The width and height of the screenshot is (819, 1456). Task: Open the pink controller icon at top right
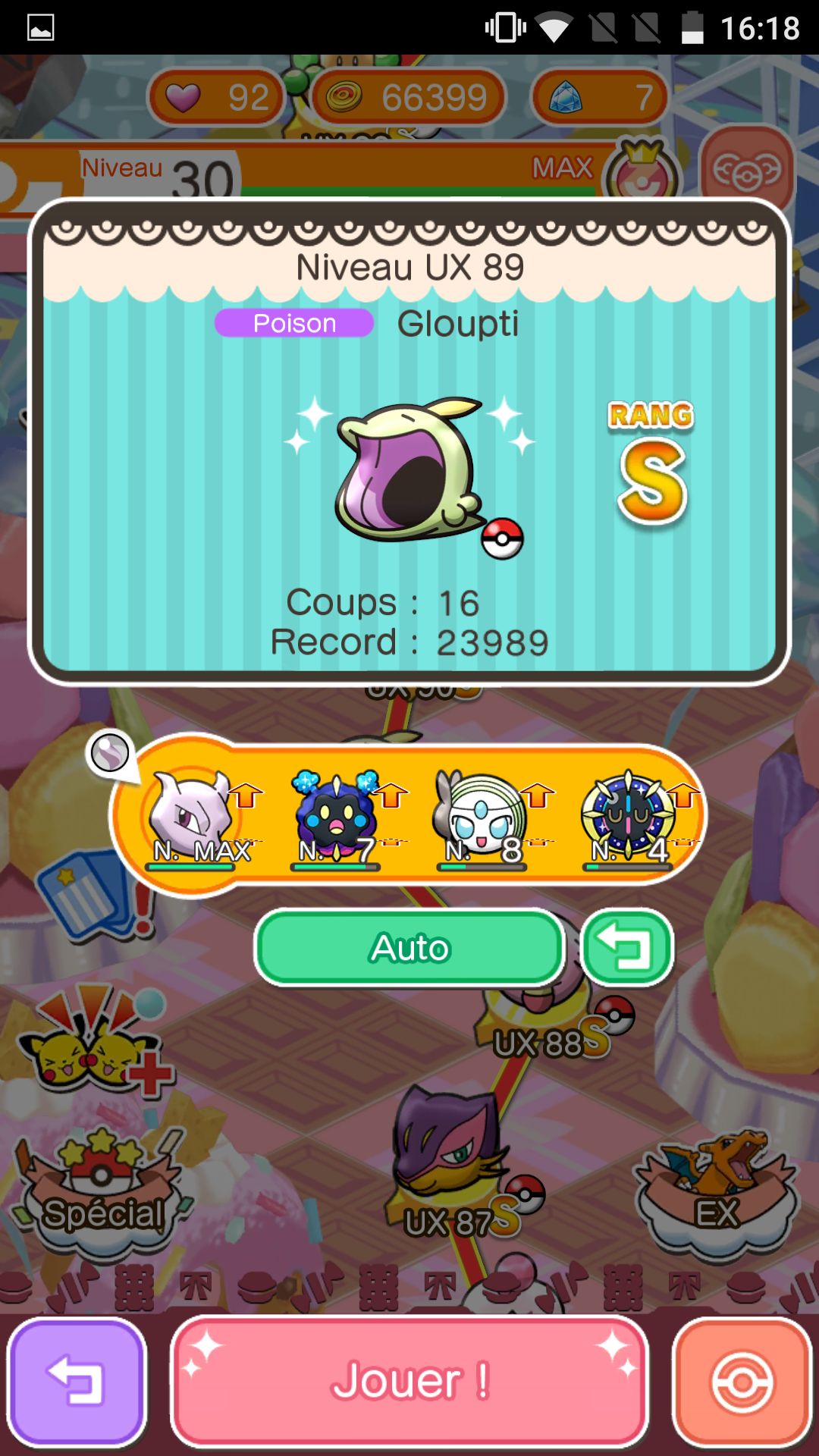[747, 171]
